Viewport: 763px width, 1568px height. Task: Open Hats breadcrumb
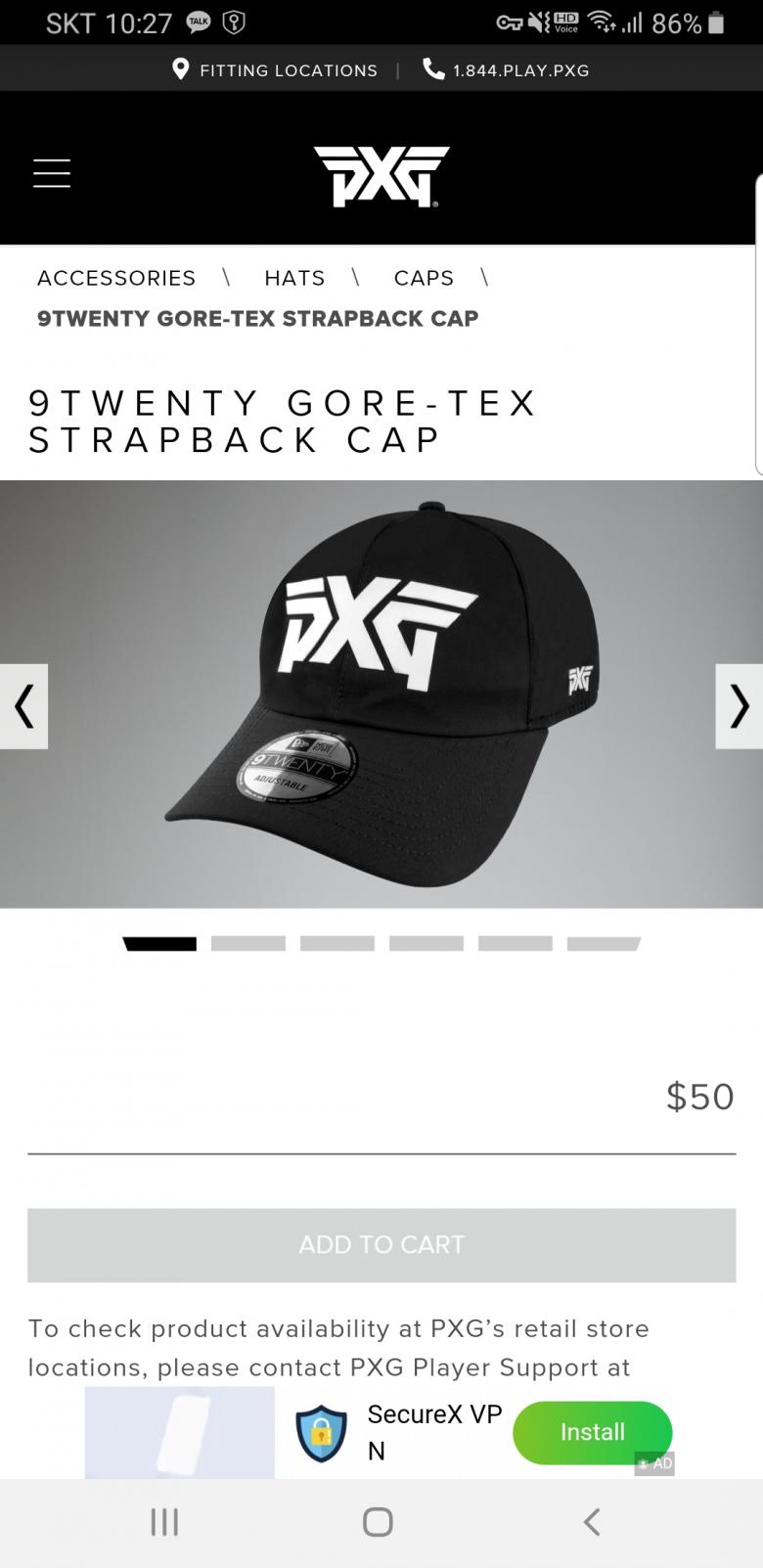click(294, 278)
